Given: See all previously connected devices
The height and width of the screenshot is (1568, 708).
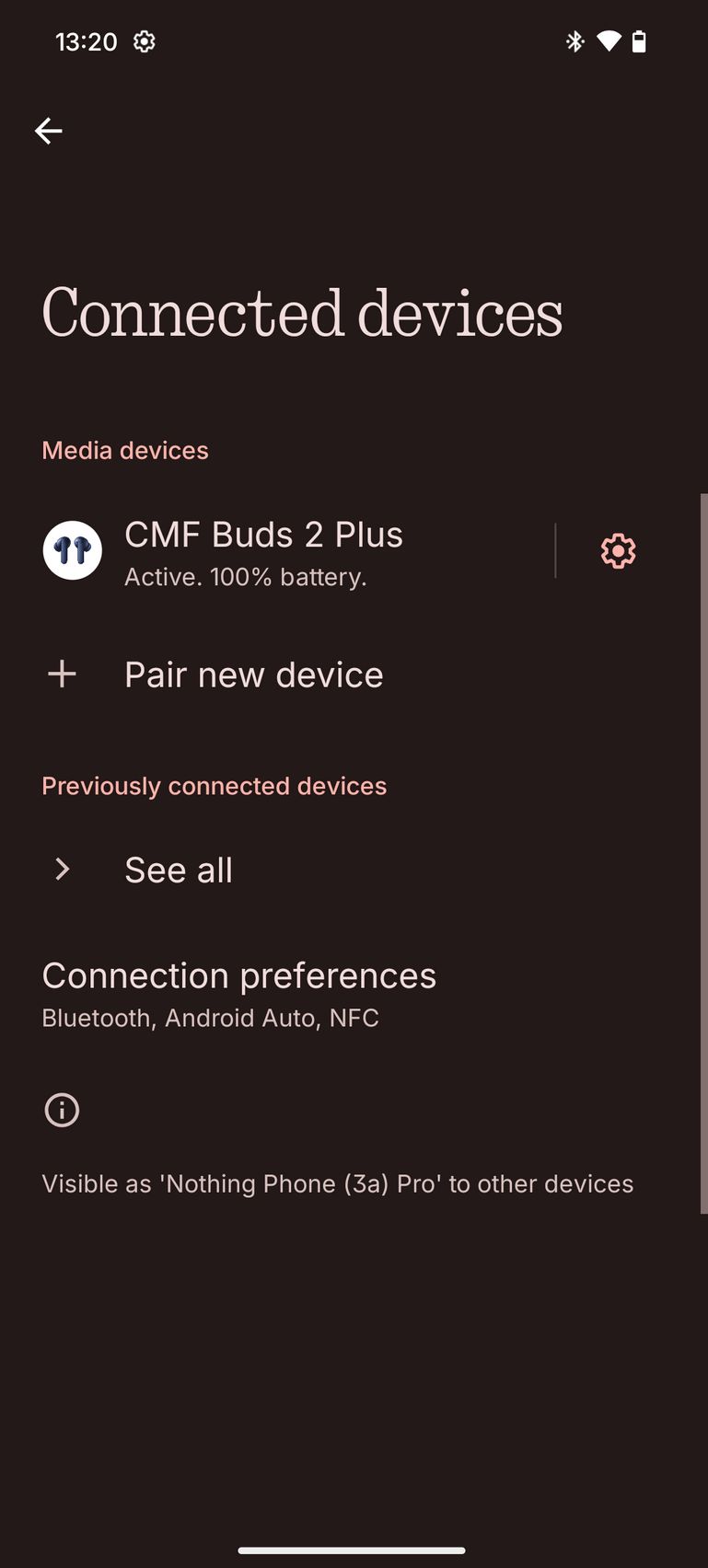Looking at the screenshot, I should (354, 870).
